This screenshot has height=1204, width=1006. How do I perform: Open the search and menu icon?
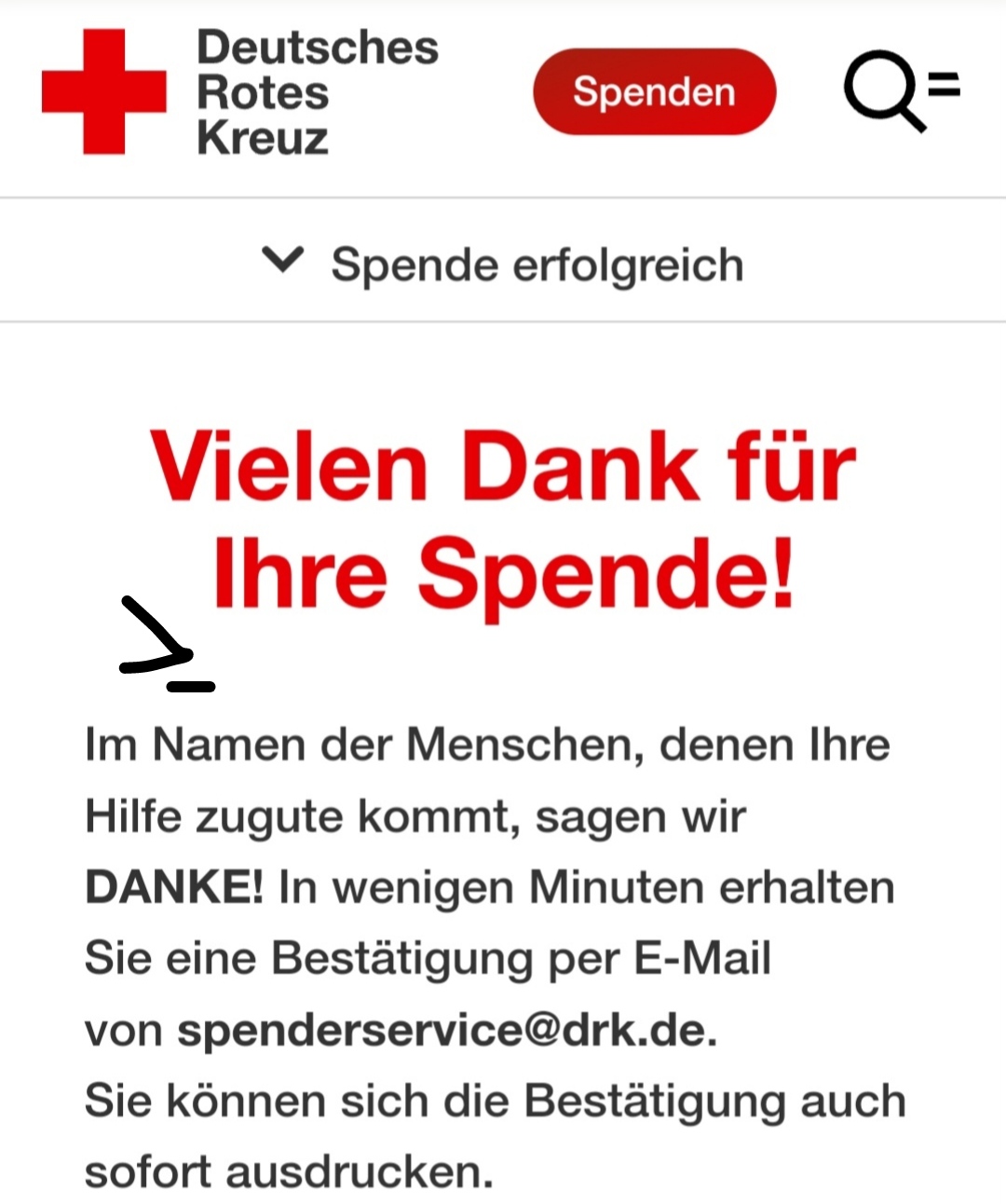(x=900, y=91)
